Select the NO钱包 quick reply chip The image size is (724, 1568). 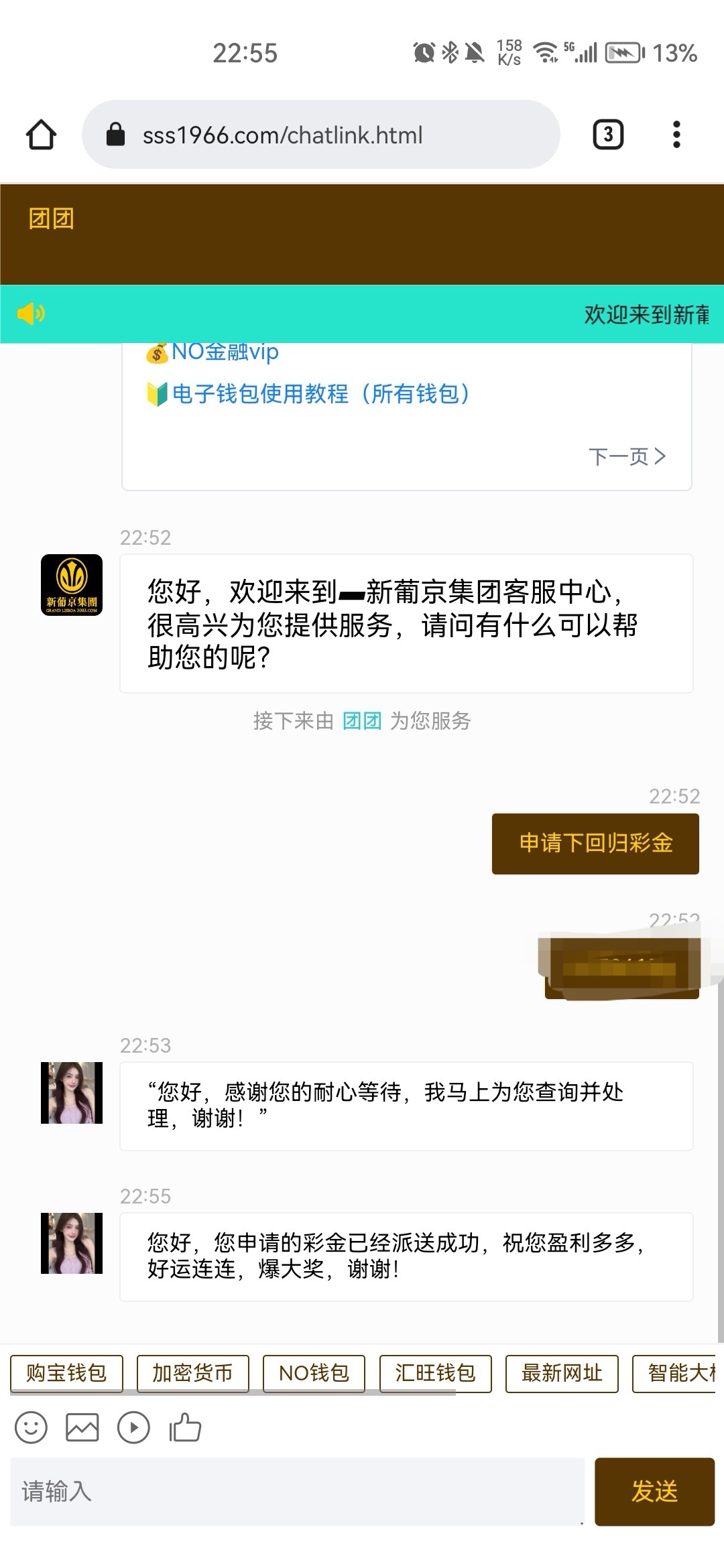314,1373
